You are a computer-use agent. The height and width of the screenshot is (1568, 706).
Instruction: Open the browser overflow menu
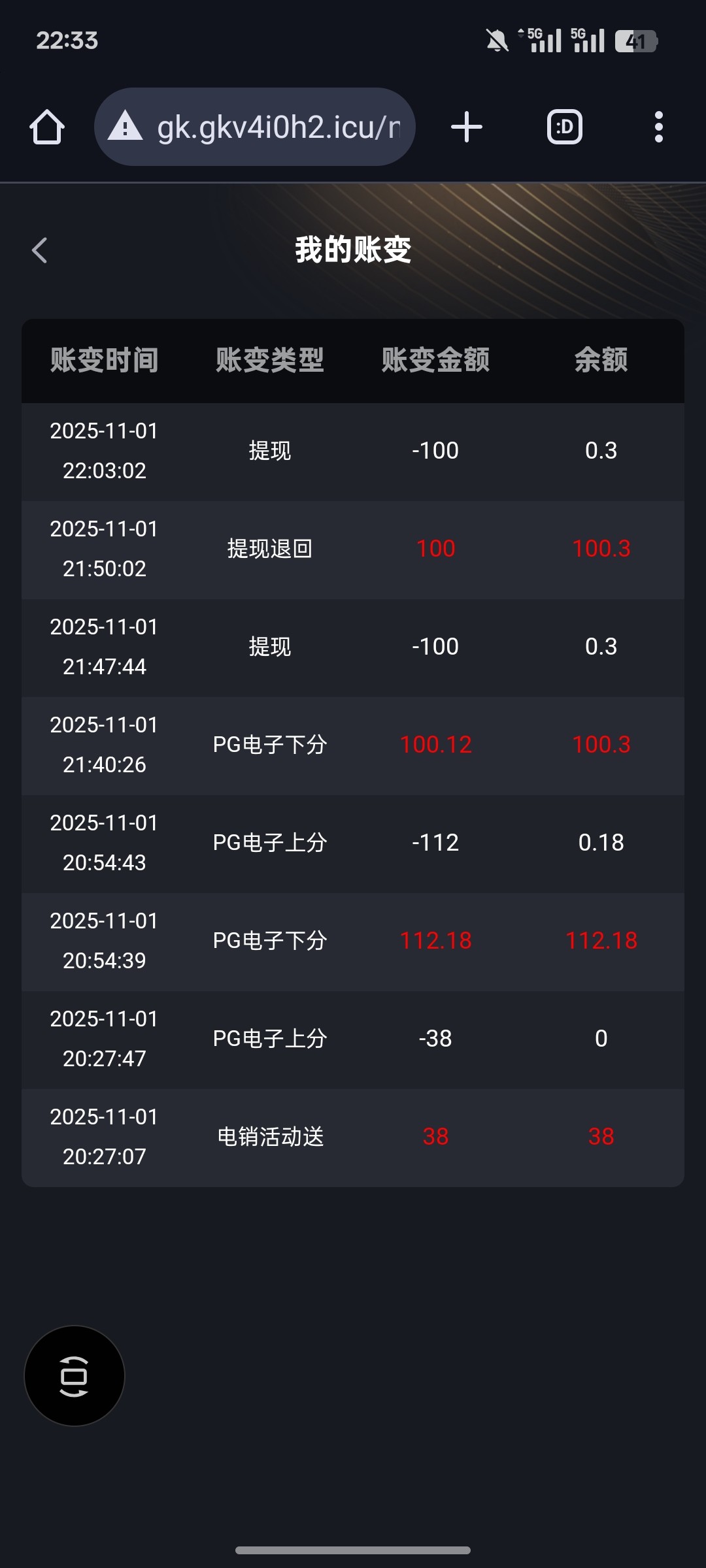(x=658, y=127)
